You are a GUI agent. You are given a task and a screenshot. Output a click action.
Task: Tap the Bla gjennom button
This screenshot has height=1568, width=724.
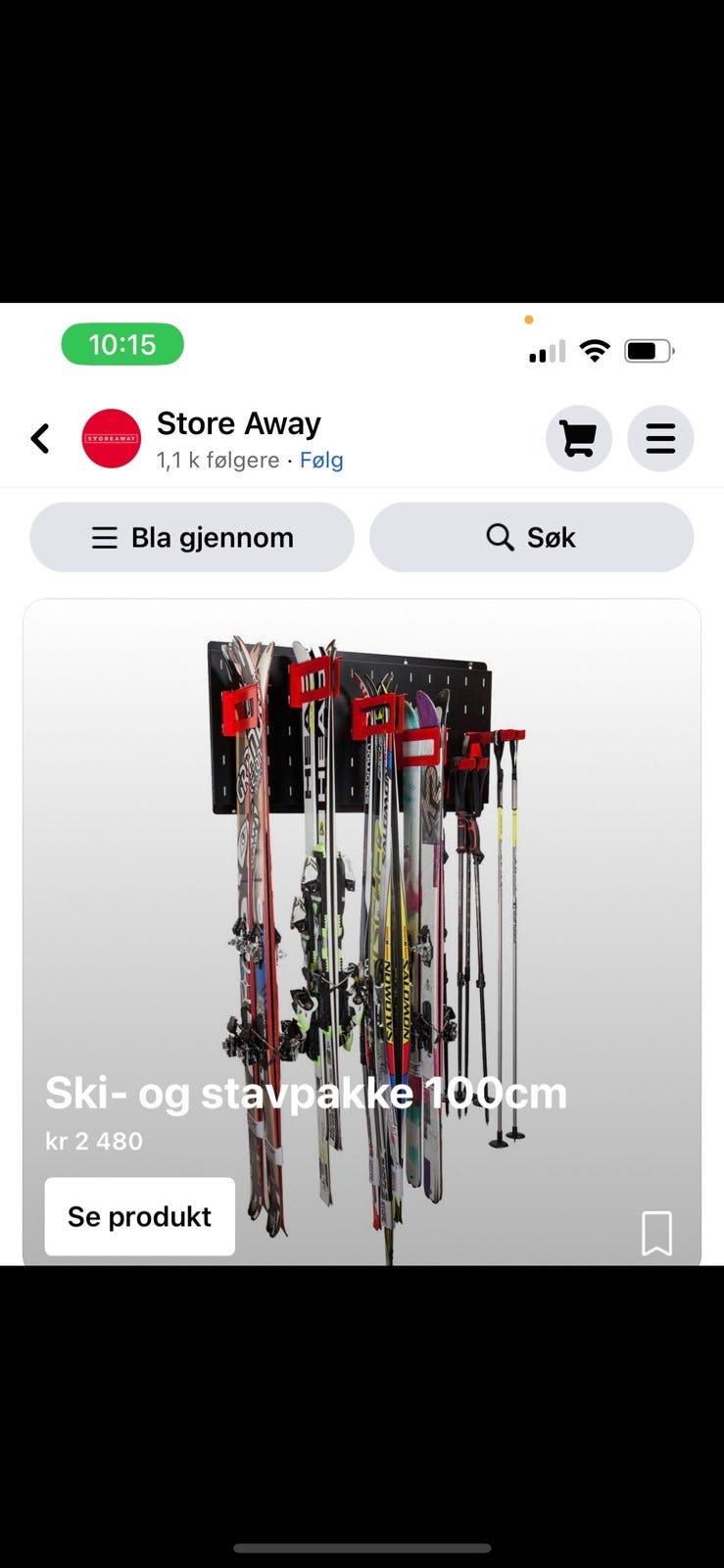tap(192, 537)
